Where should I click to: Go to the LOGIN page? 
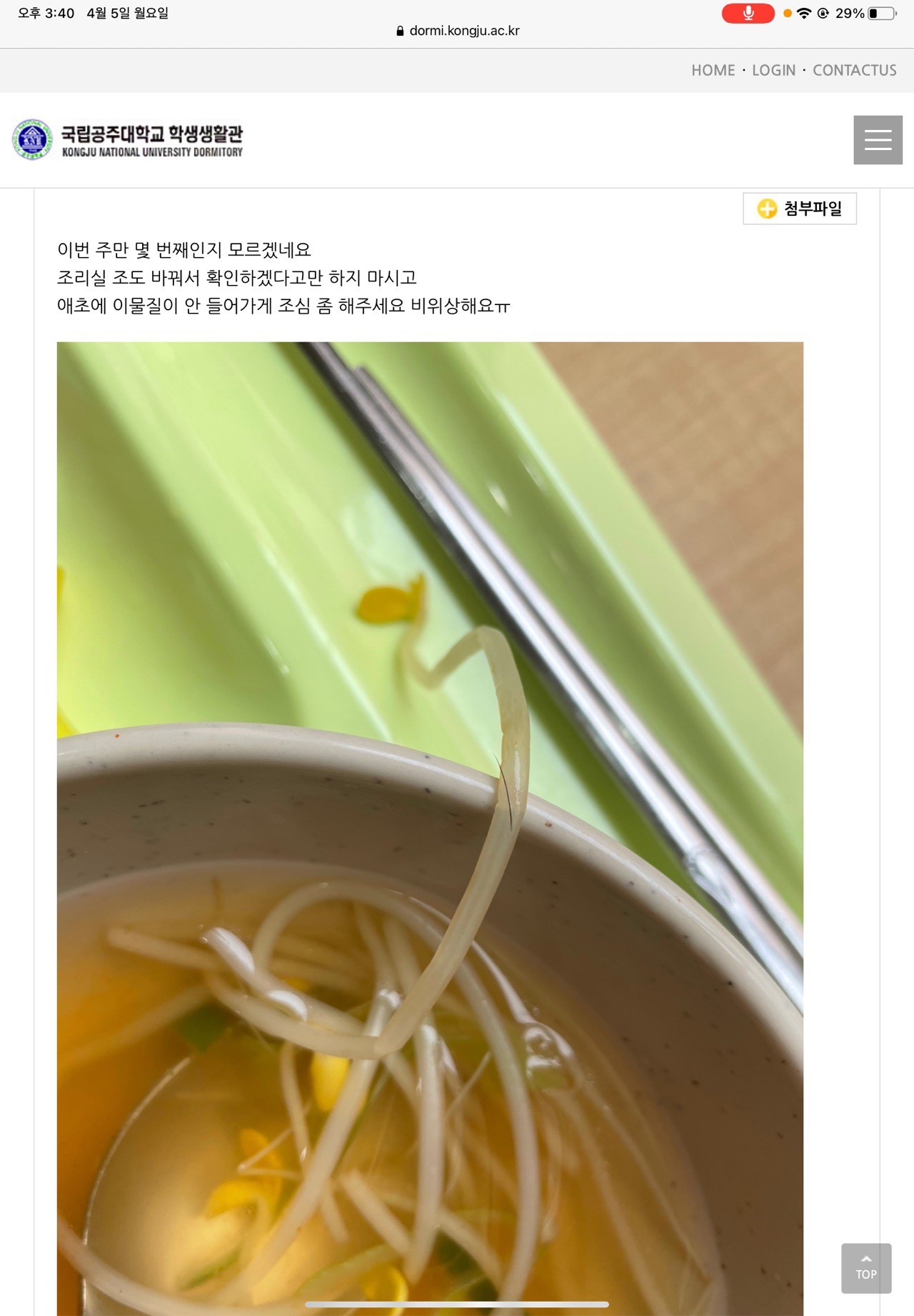[x=773, y=70]
